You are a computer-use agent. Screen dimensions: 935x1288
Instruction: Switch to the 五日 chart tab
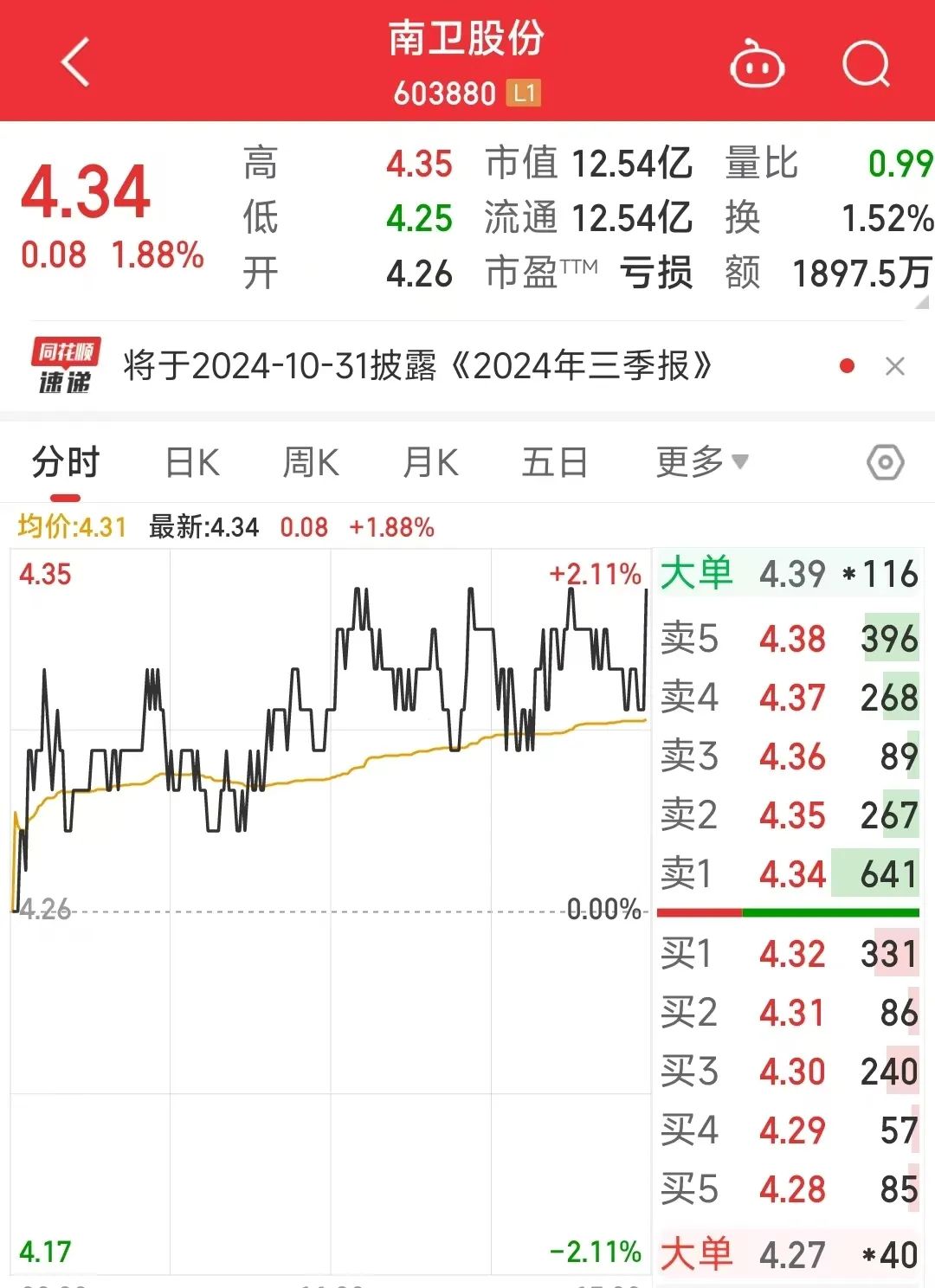[554, 462]
